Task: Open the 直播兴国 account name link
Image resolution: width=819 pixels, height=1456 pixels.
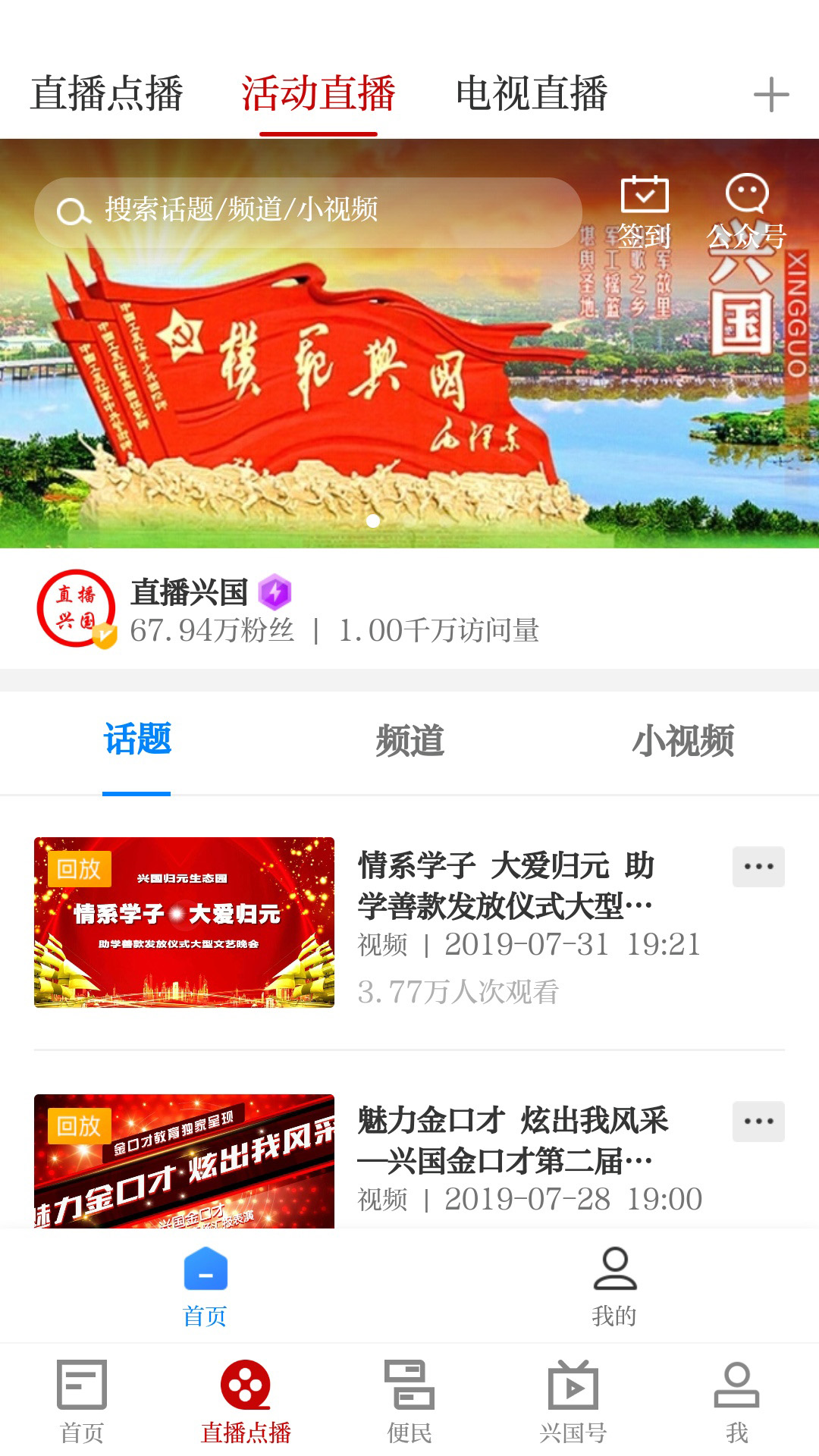Action: coord(188,598)
